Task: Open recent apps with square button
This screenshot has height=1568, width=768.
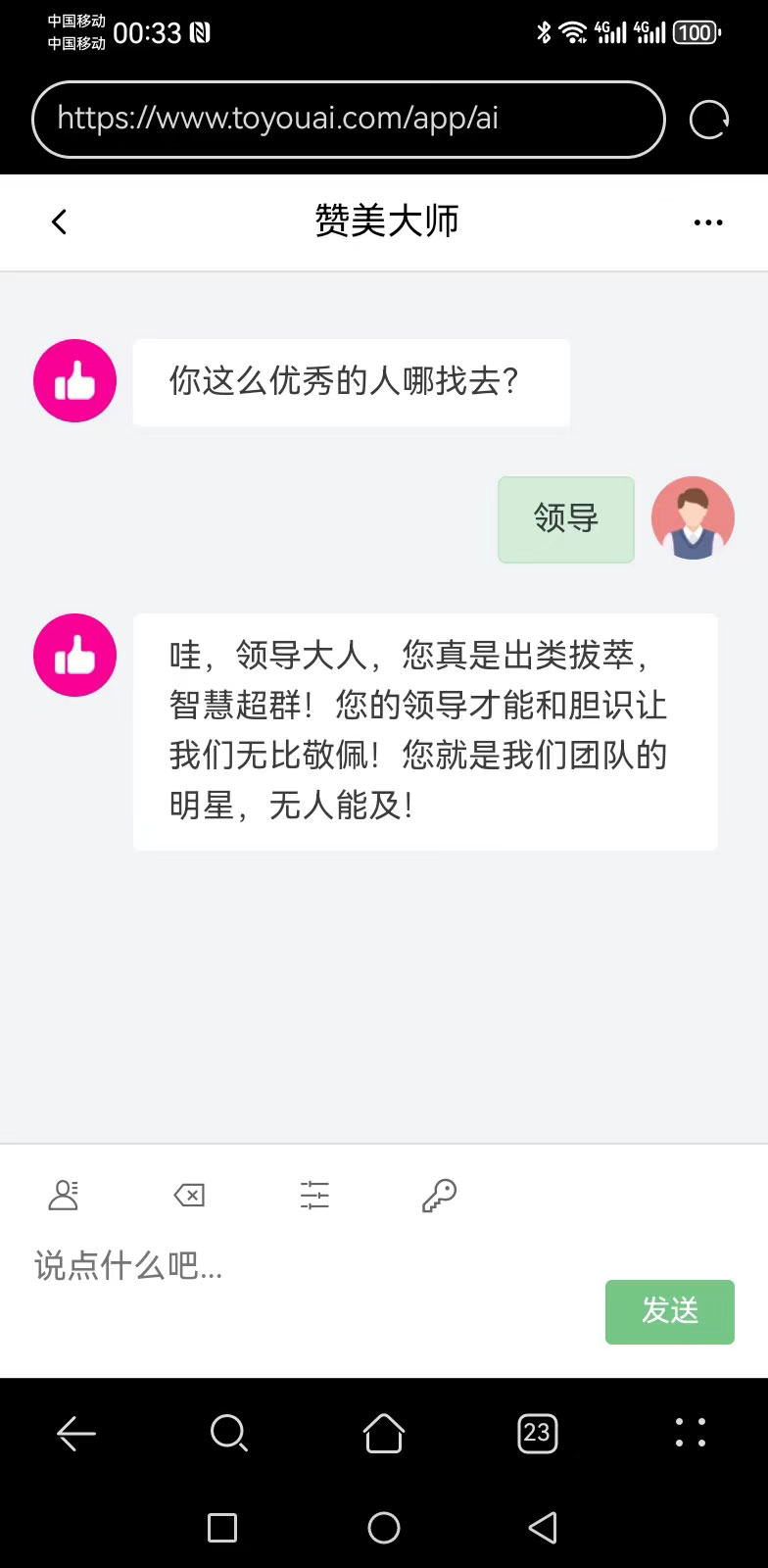Action: click(222, 1527)
